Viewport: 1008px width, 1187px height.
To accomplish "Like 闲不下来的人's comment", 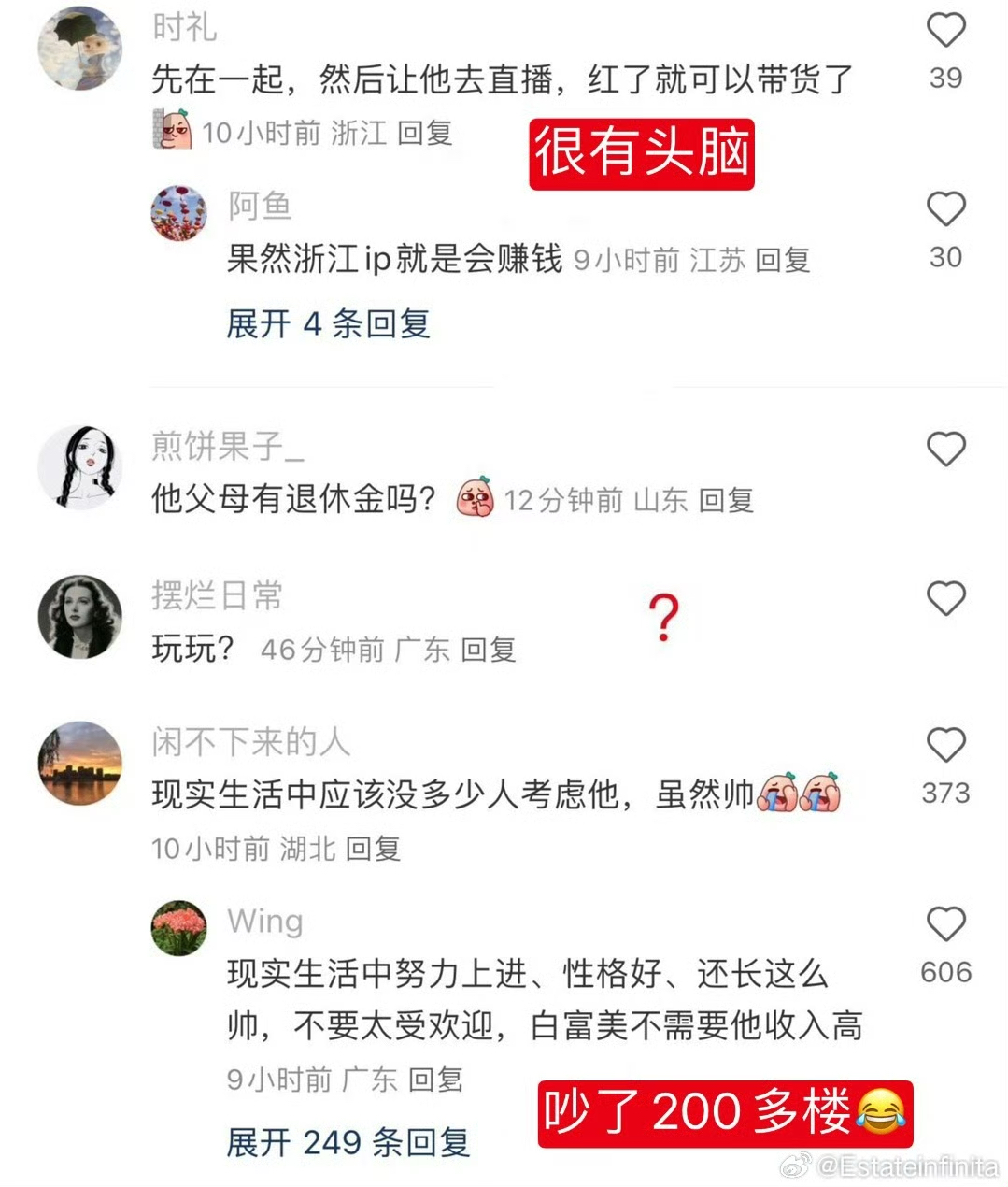I will [x=945, y=745].
